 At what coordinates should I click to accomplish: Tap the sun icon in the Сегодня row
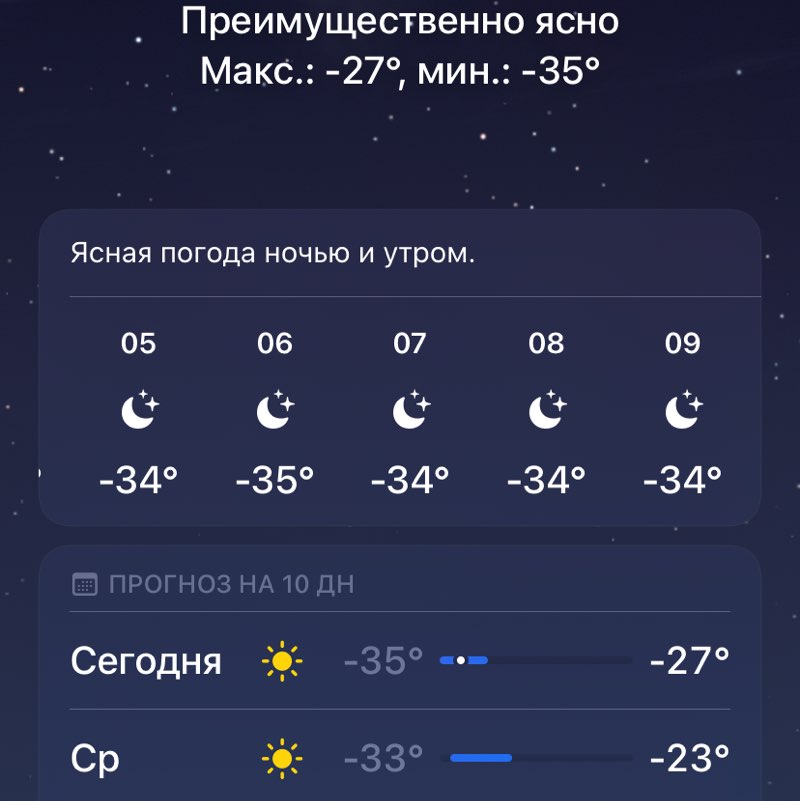coord(280,660)
